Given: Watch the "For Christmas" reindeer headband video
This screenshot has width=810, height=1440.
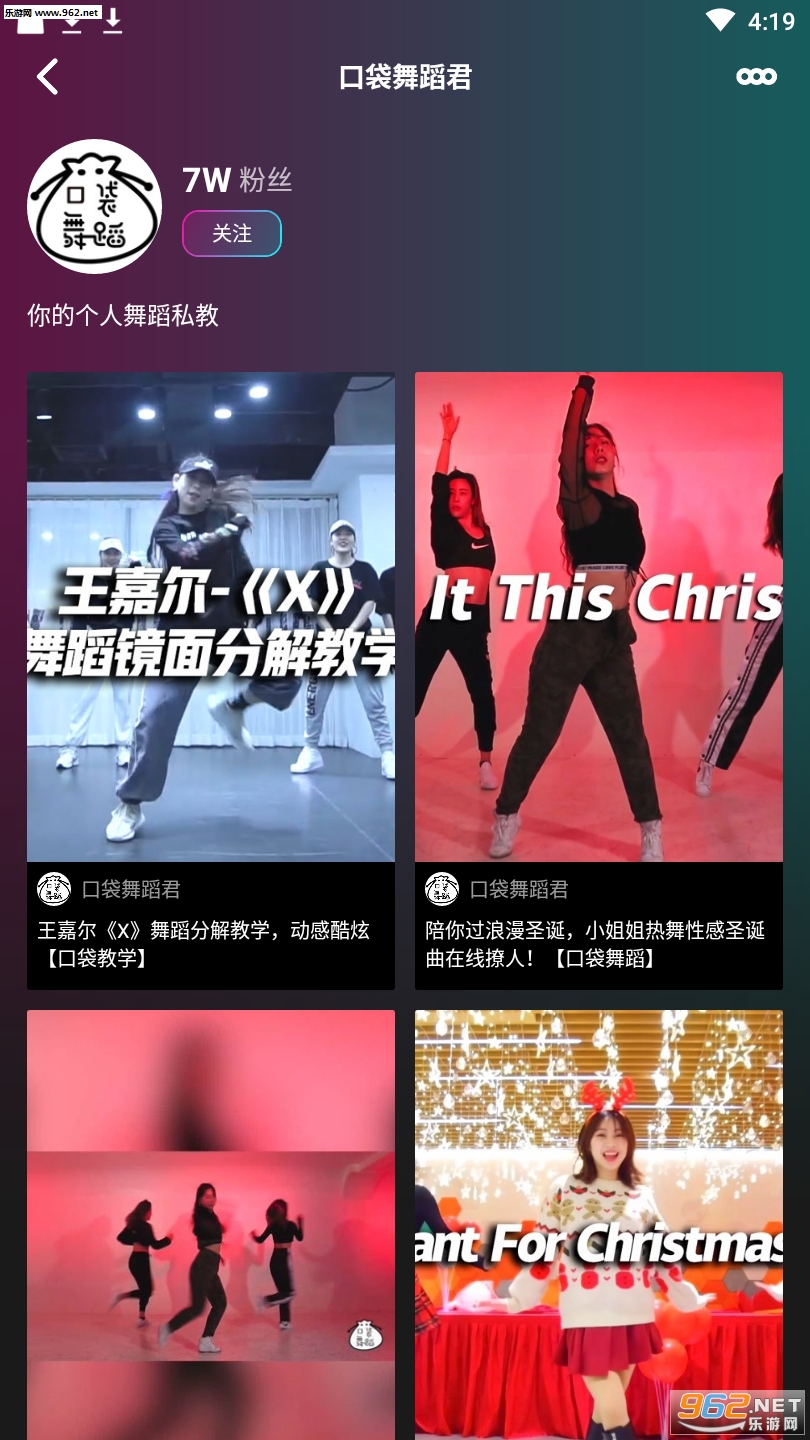Looking at the screenshot, I should [598, 1225].
